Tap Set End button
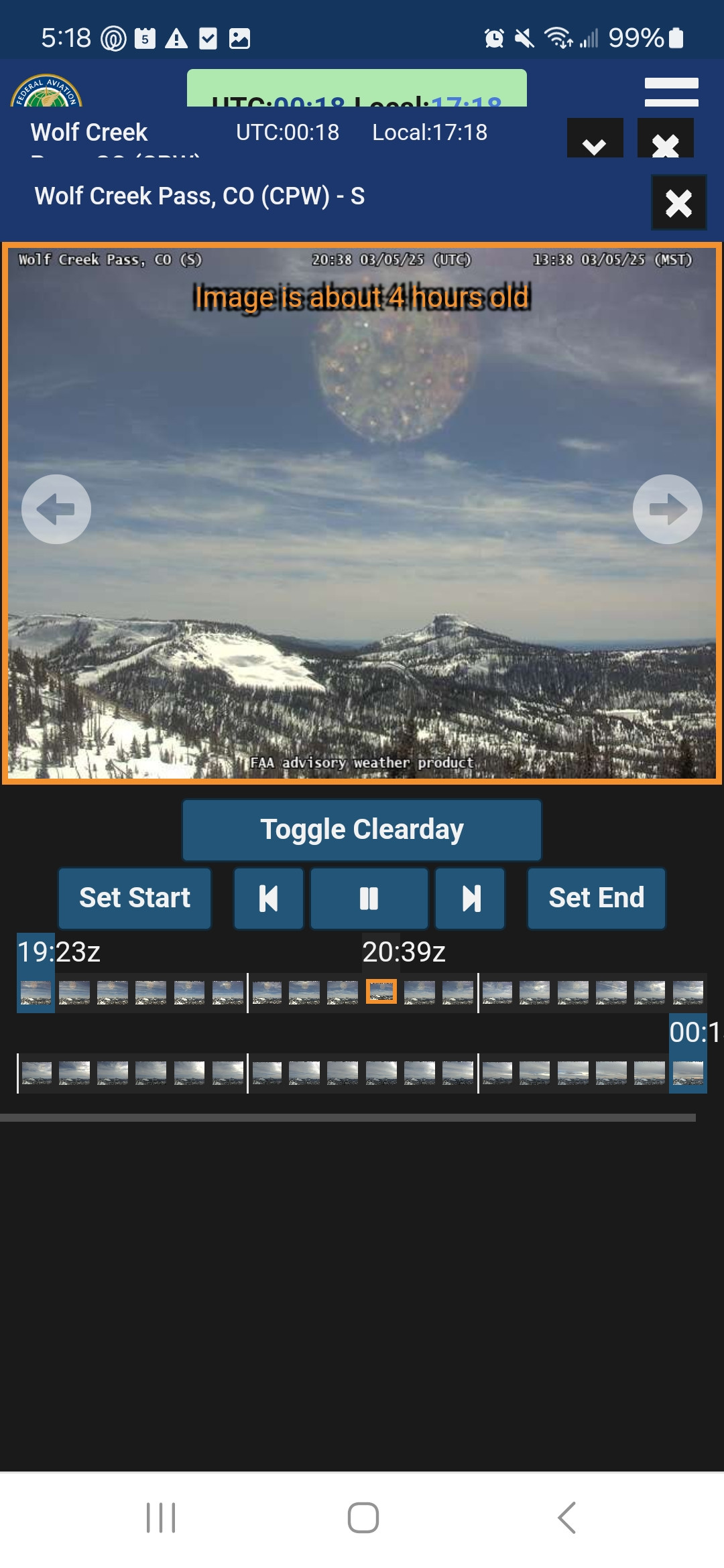This screenshot has width=724, height=1568. click(x=596, y=898)
